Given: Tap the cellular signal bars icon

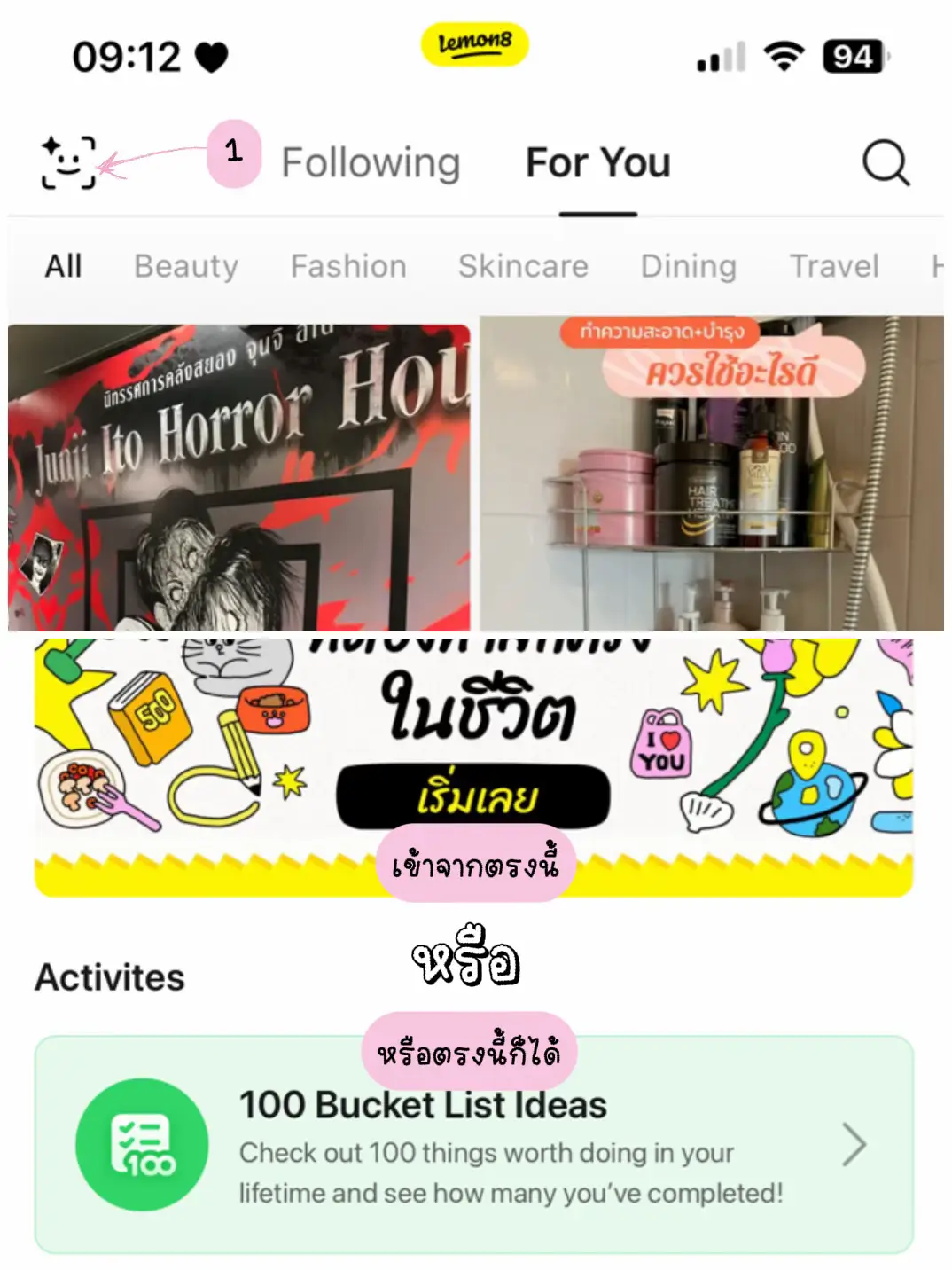Looking at the screenshot, I should 722,55.
